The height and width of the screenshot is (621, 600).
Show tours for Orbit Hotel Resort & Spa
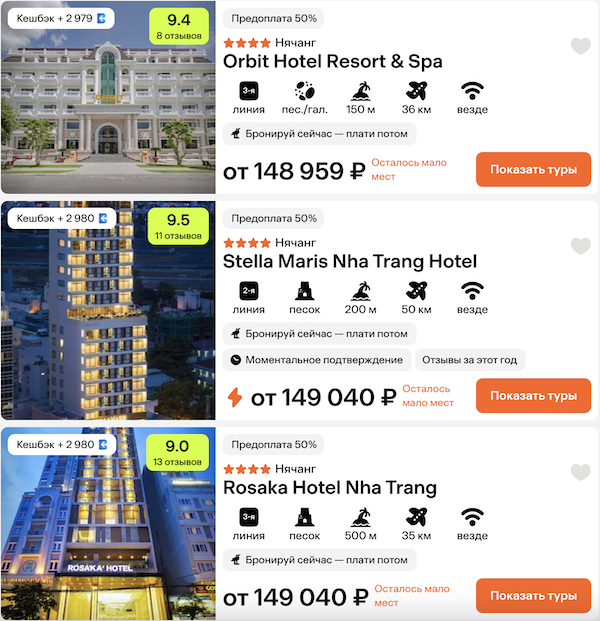point(533,169)
